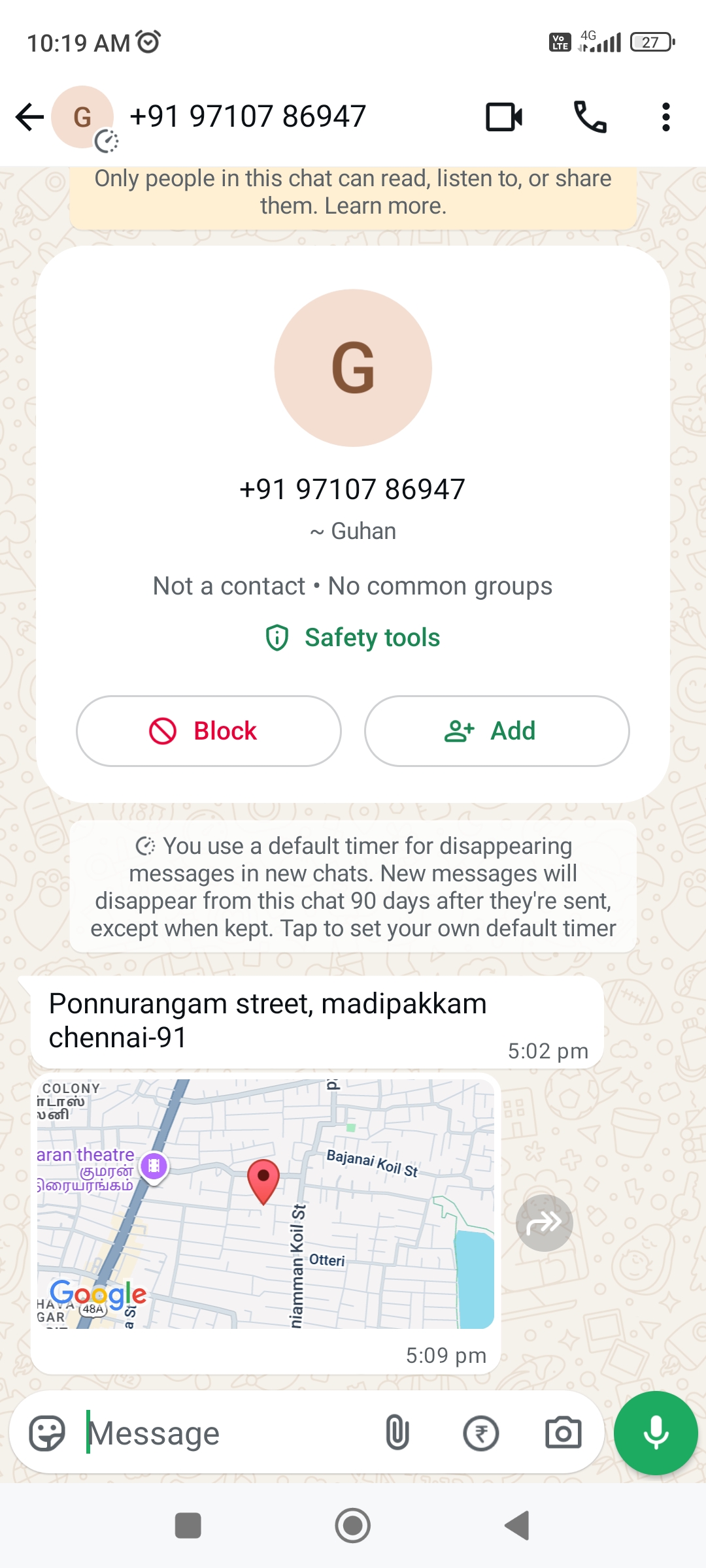
Task: Forward the shared location message
Action: [544, 1222]
